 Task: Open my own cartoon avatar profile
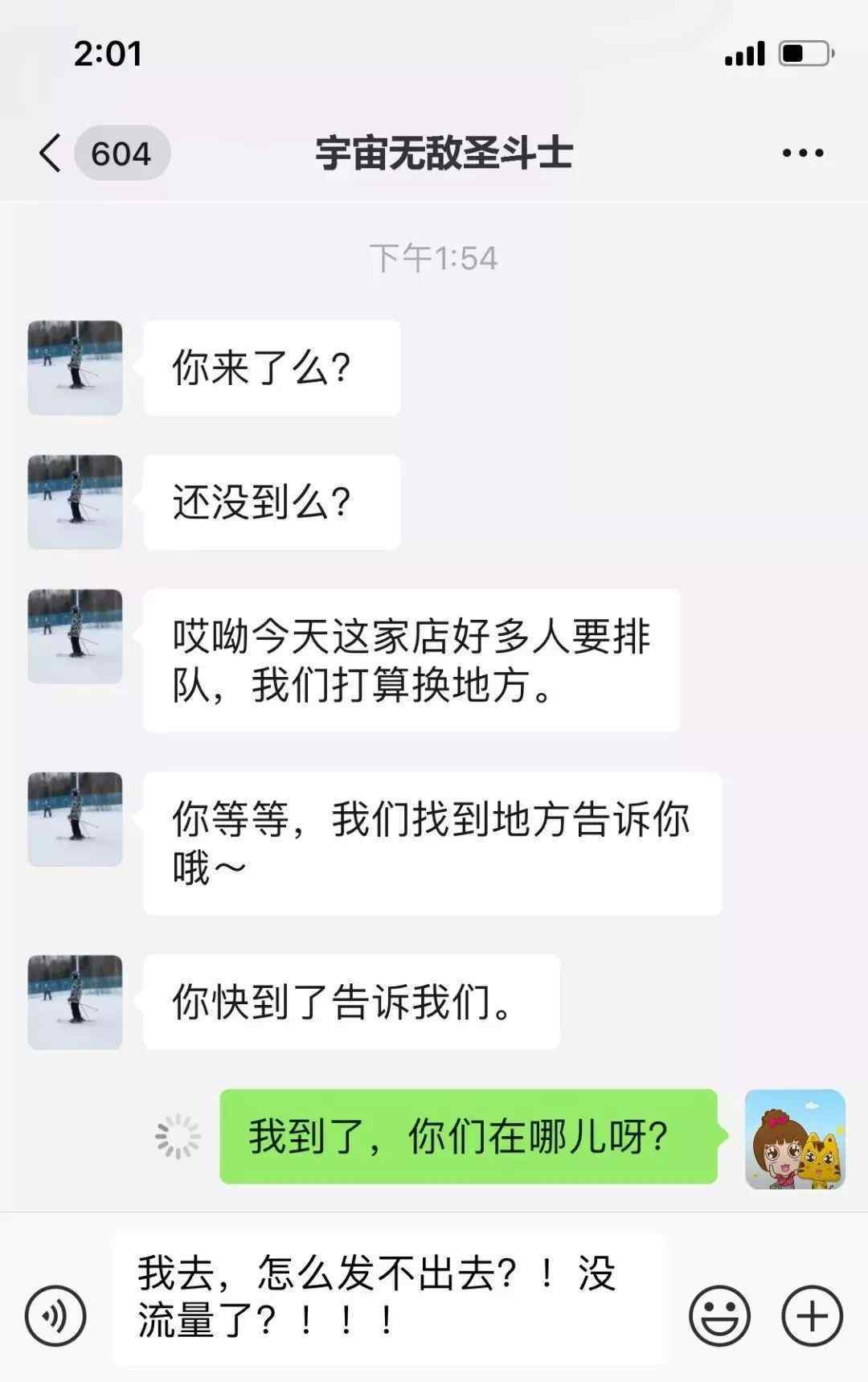794,1138
